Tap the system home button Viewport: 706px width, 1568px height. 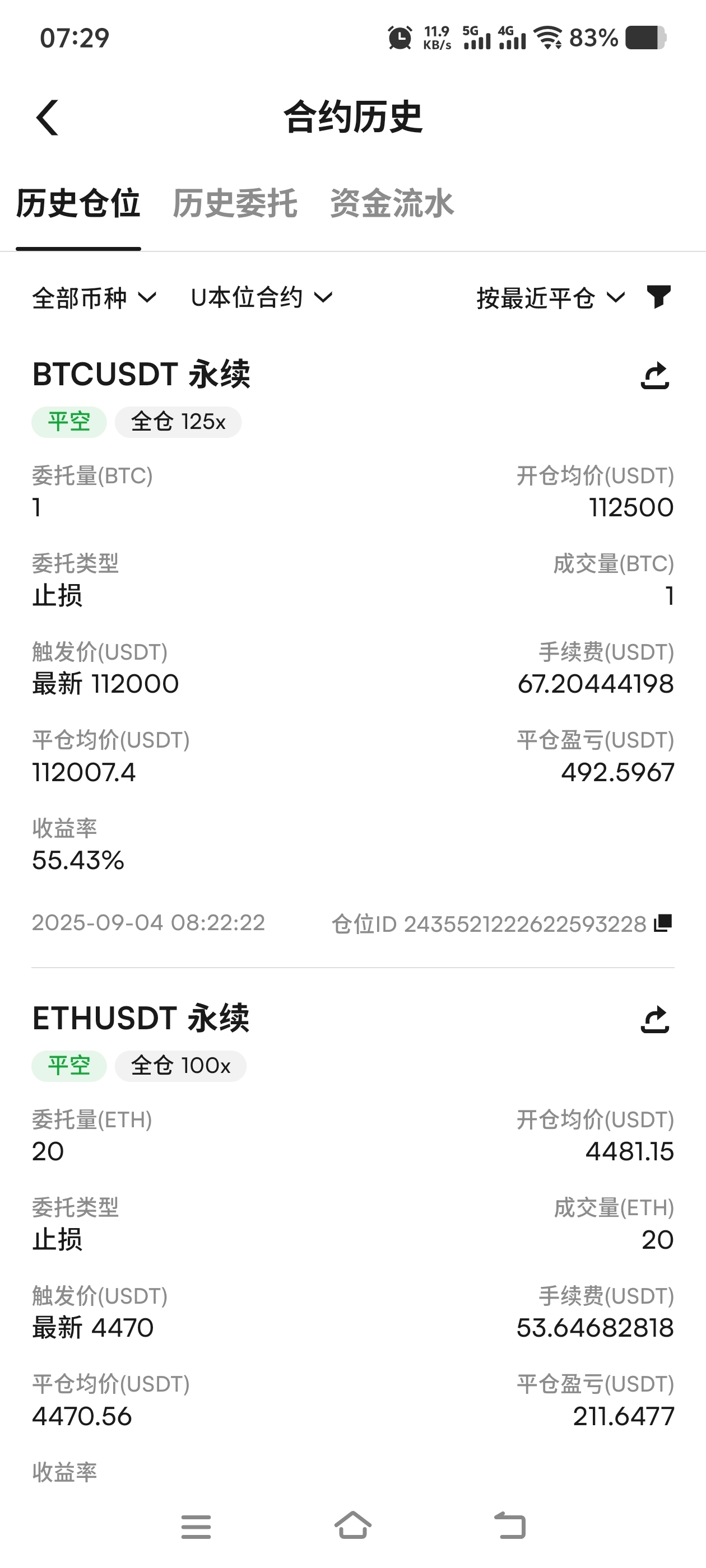pyautogui.click(x=352, y=1525)
